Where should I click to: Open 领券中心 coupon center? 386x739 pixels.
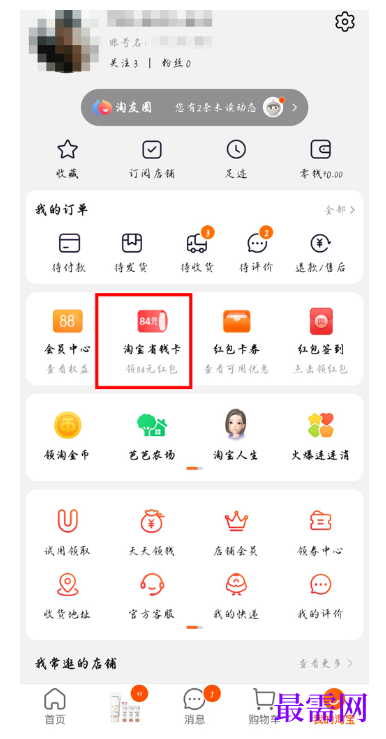320,533
